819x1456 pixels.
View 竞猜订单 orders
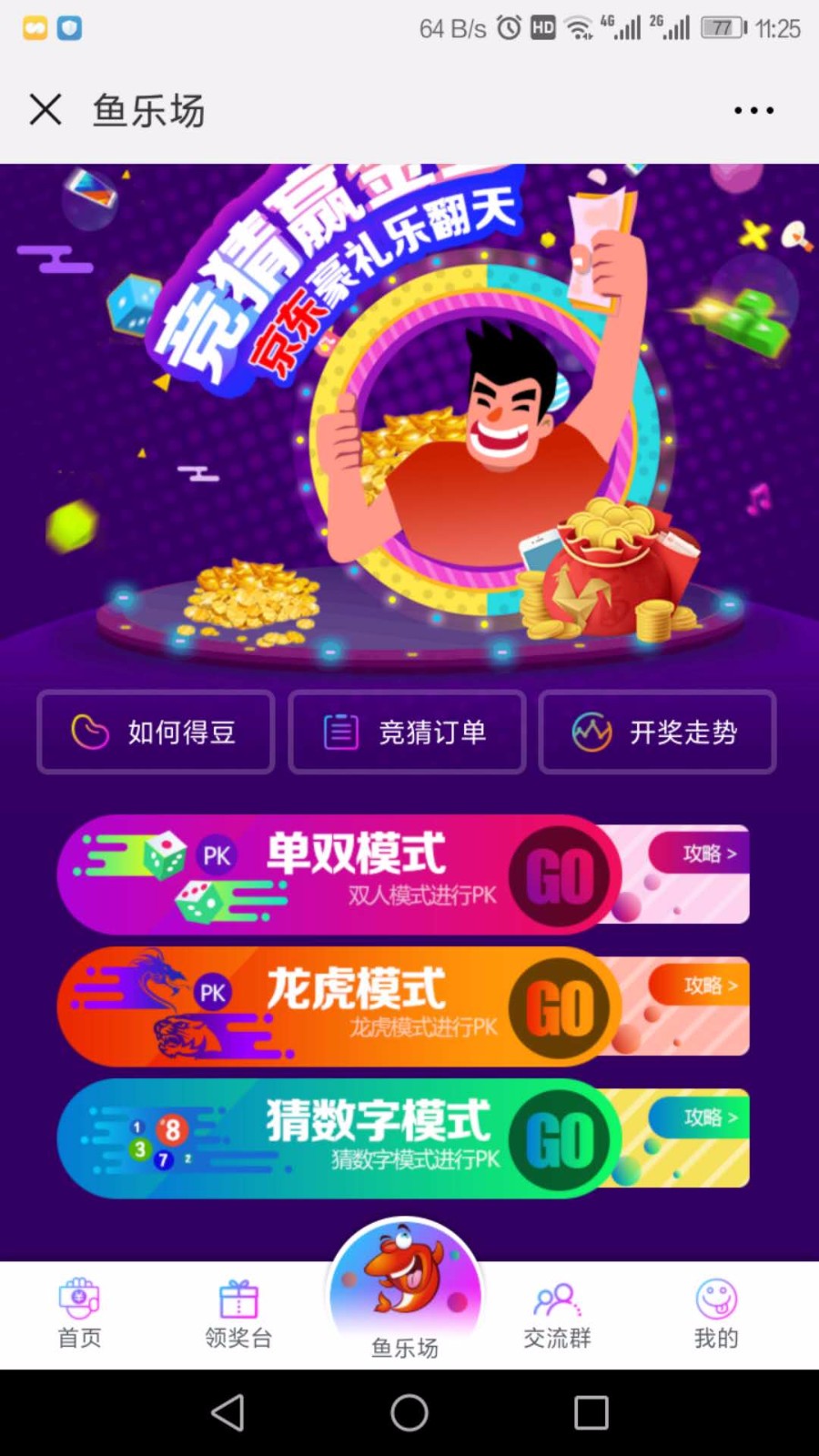pos(407,732)
